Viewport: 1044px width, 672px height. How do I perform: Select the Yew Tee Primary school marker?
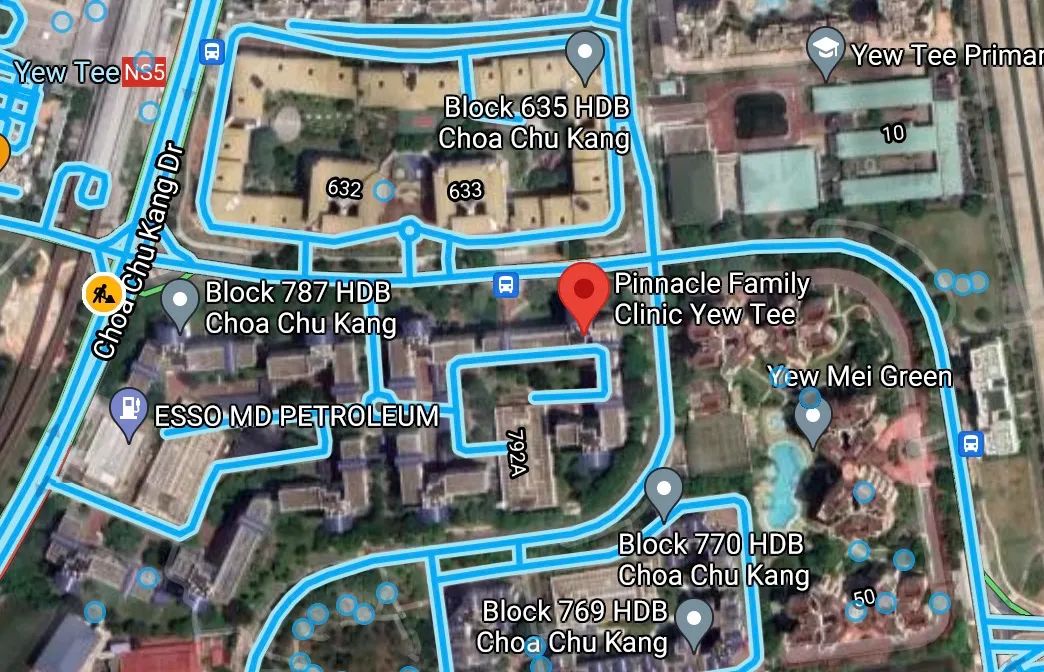(x=825, y=55)
